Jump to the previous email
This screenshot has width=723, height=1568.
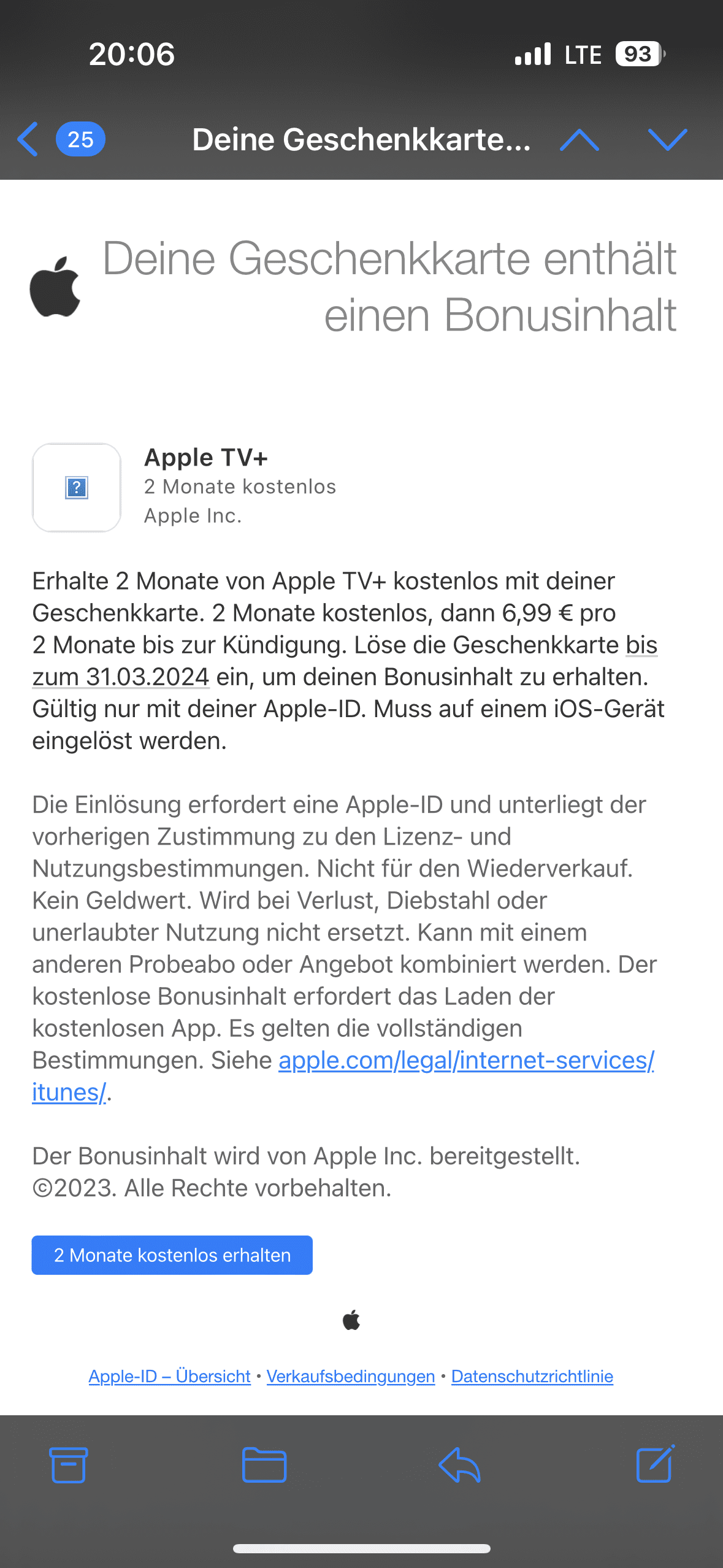click(579, 140)
